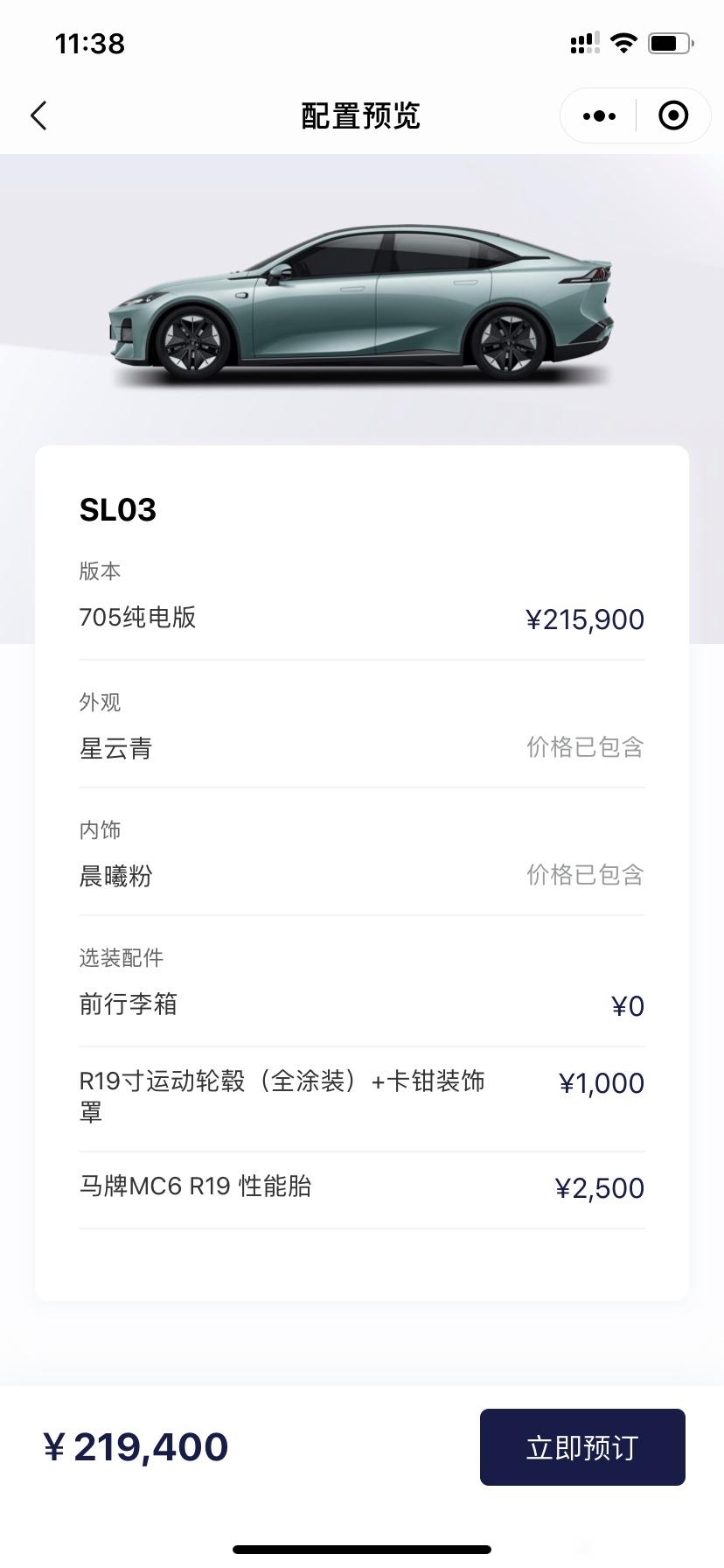Screen dimensions: 724x1568
Task: Tap 立即预订 to book now
Action: coord(582,1447)
